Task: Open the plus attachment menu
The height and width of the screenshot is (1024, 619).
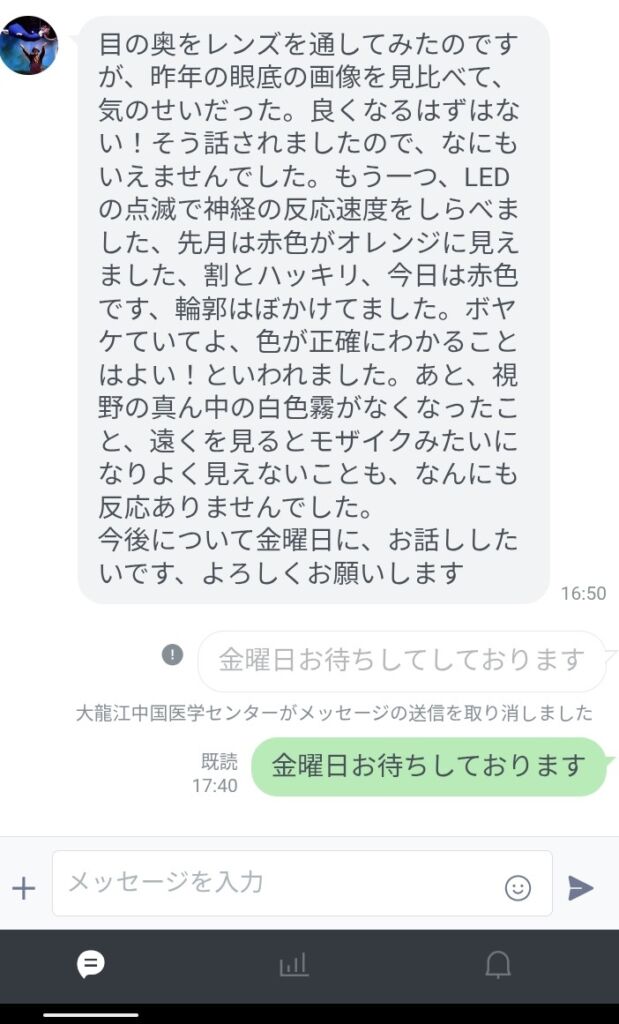Action: pyautogui.click(x=23, y=887)
